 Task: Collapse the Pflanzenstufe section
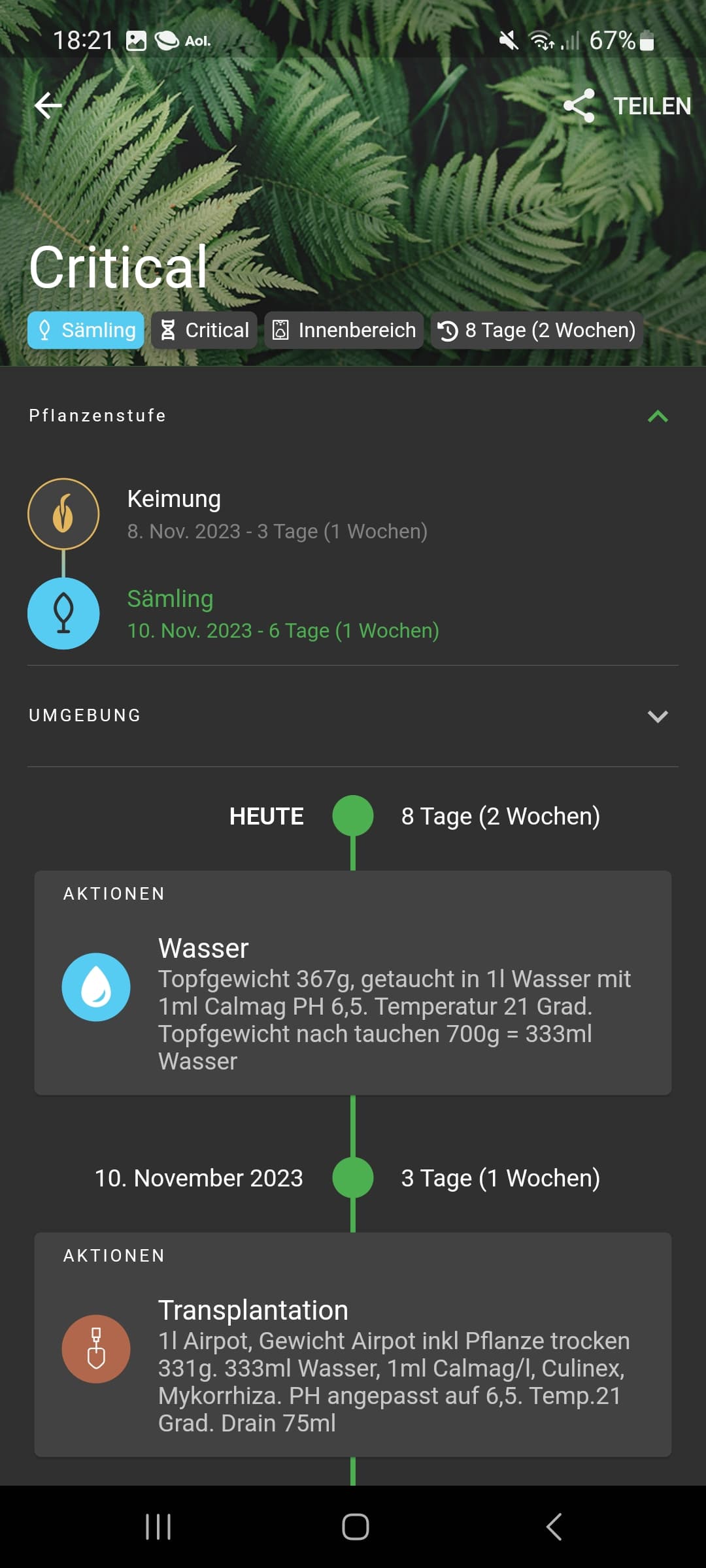point(657,416)
